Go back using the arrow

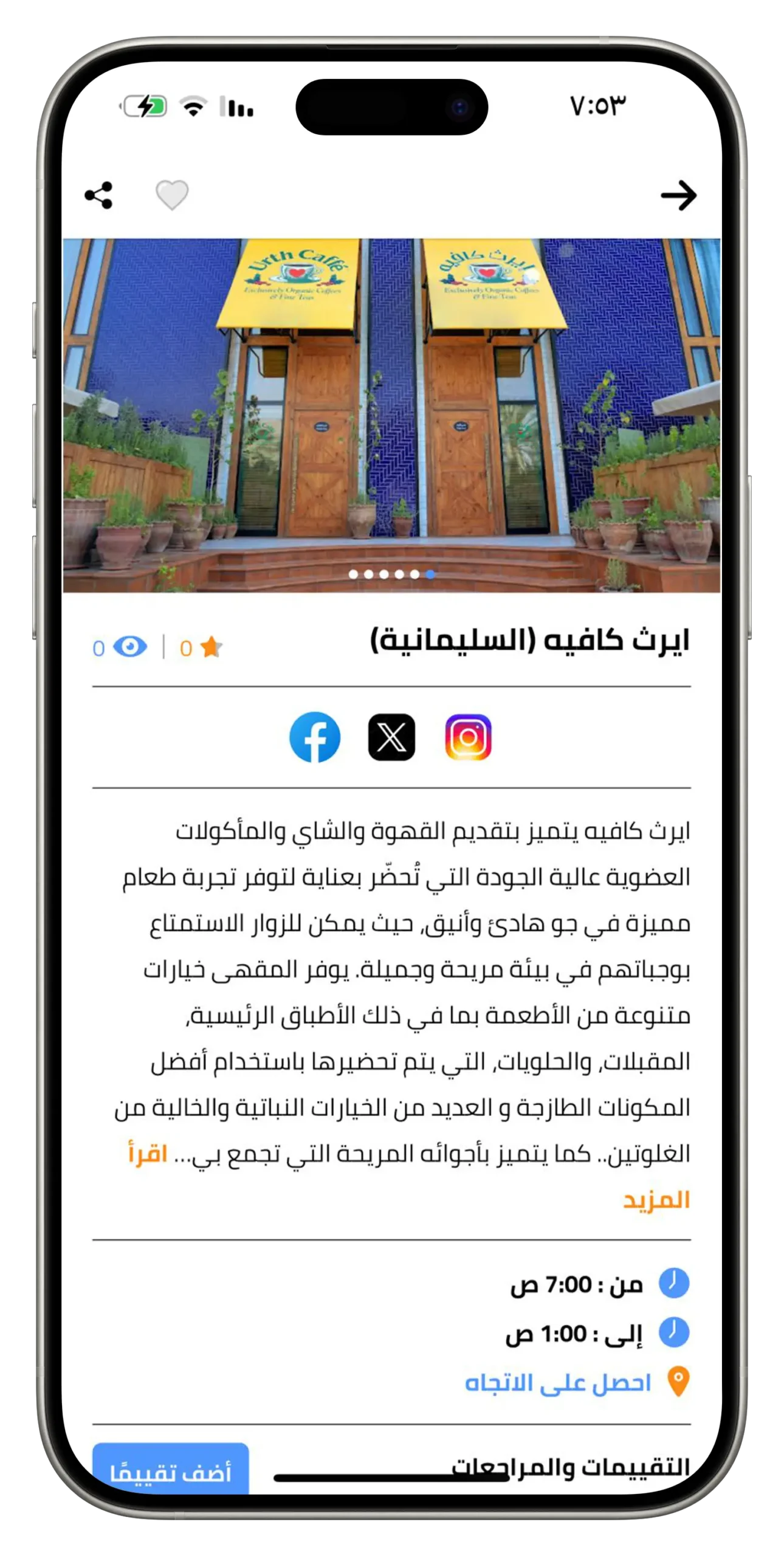point(678,195)
